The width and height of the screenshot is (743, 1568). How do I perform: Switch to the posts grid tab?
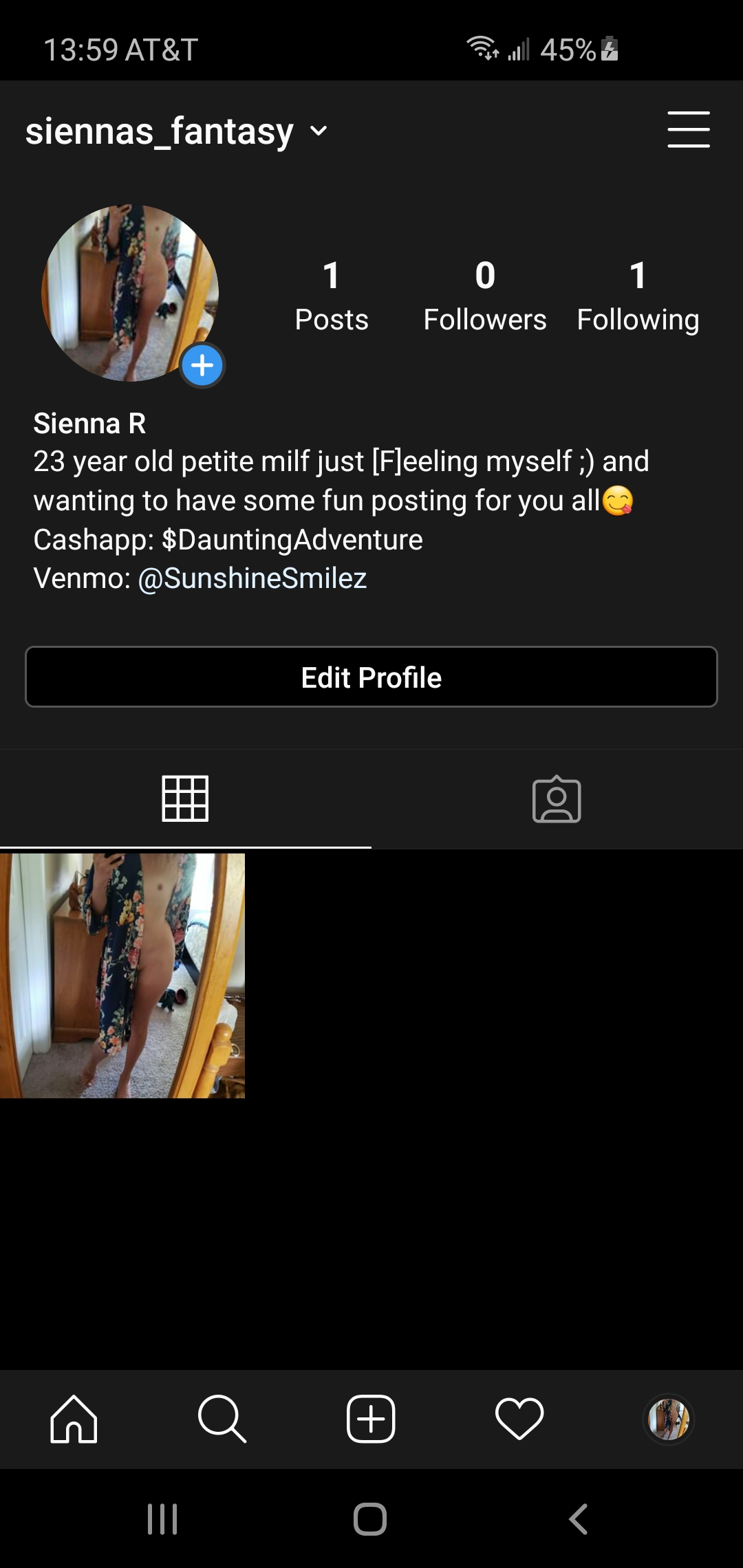(185, 798)
